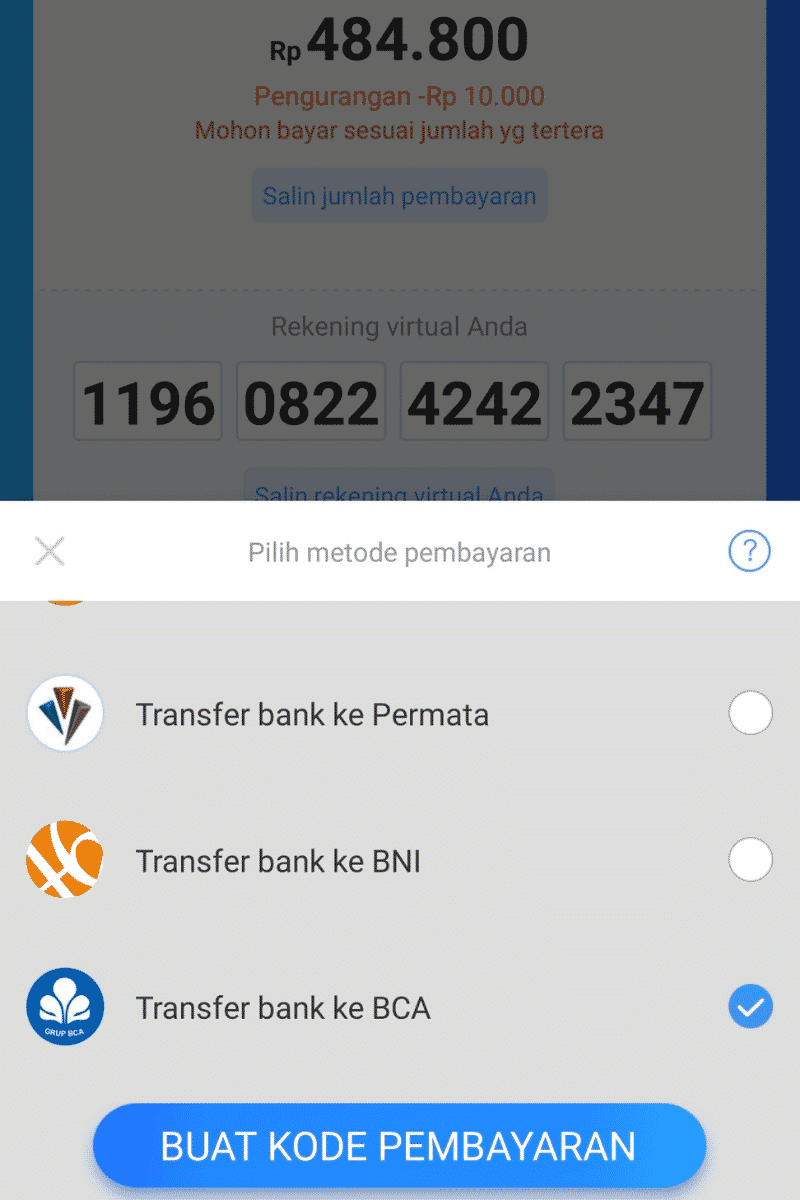Screen dimensions: 800x1200
Task: Click the virtual account segment 4242
Action: (x=474, y=401)
